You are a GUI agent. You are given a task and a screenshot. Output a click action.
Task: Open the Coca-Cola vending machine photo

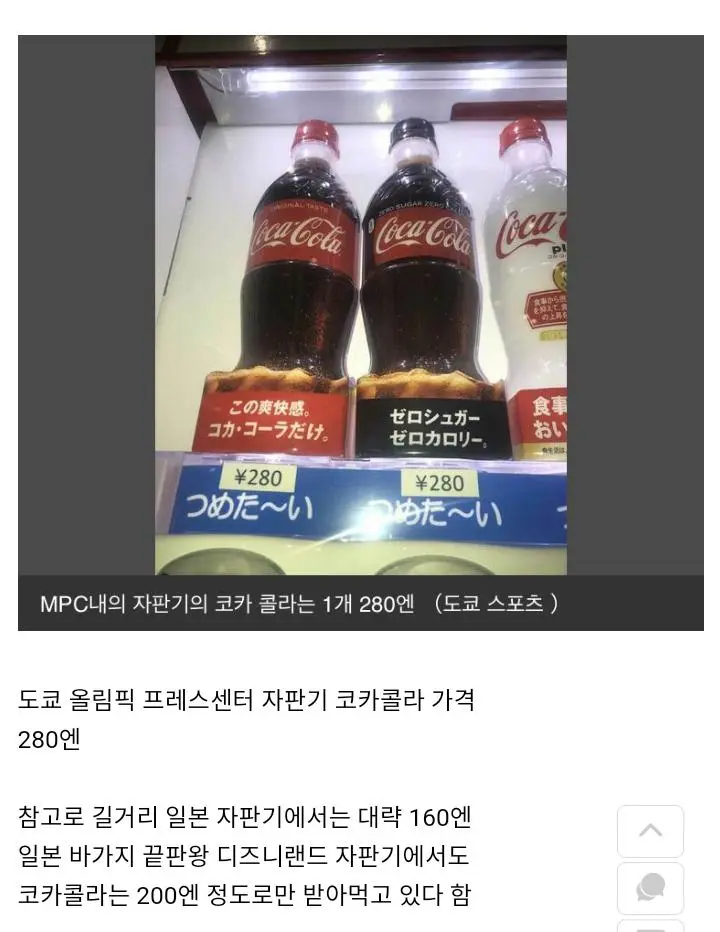[360, 305]
